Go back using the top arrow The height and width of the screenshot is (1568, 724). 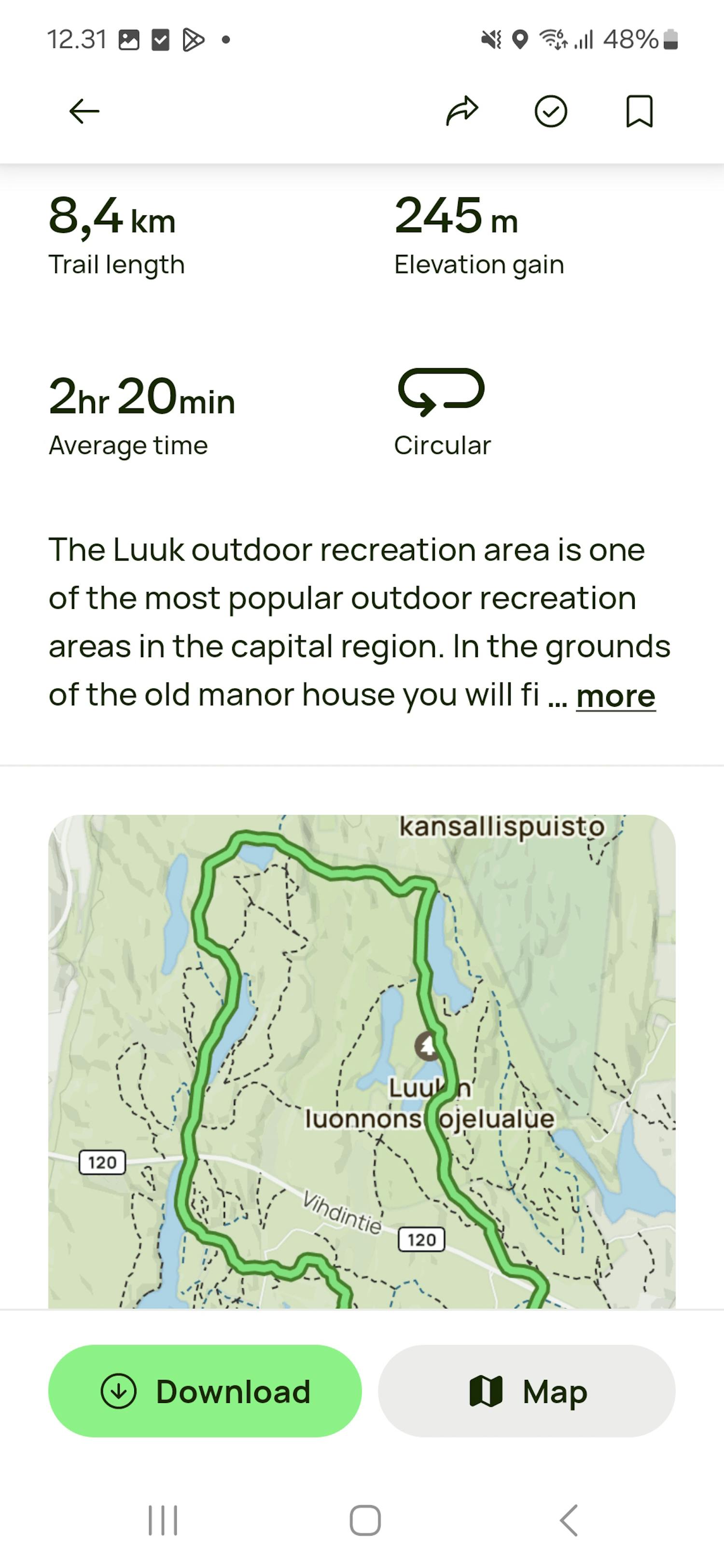coord(84,111)
